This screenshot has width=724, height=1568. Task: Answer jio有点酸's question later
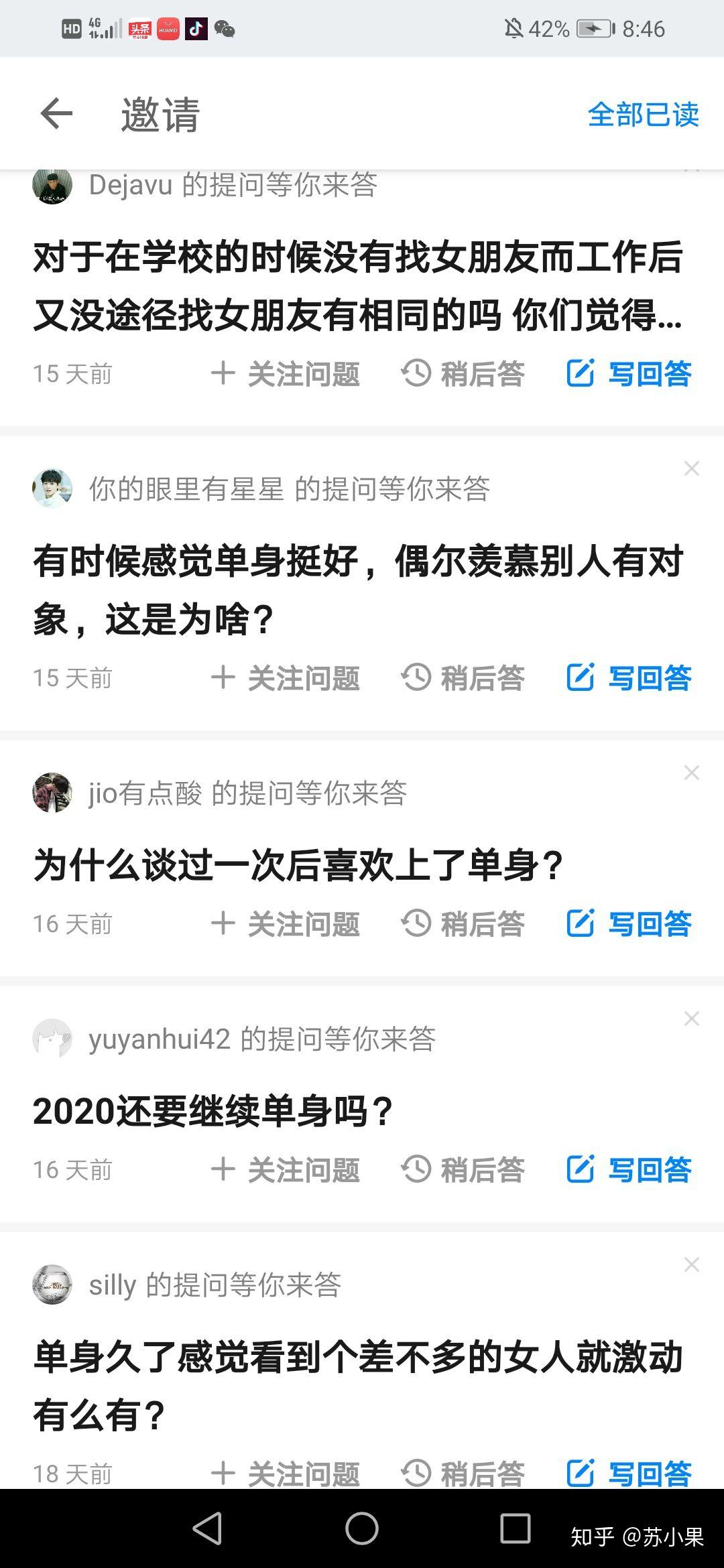coord(463,923)
